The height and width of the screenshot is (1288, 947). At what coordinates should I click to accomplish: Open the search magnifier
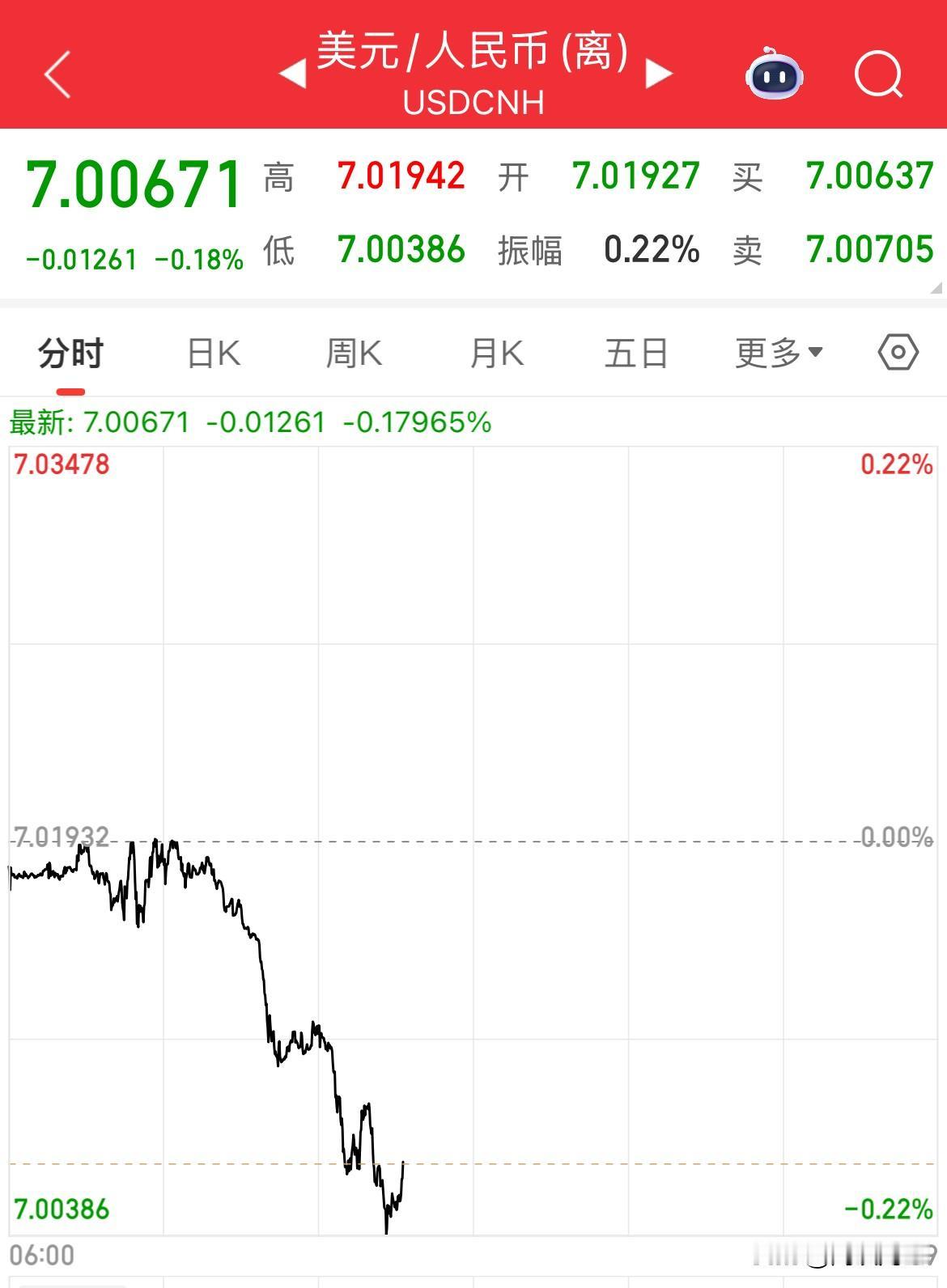[879, 74]
